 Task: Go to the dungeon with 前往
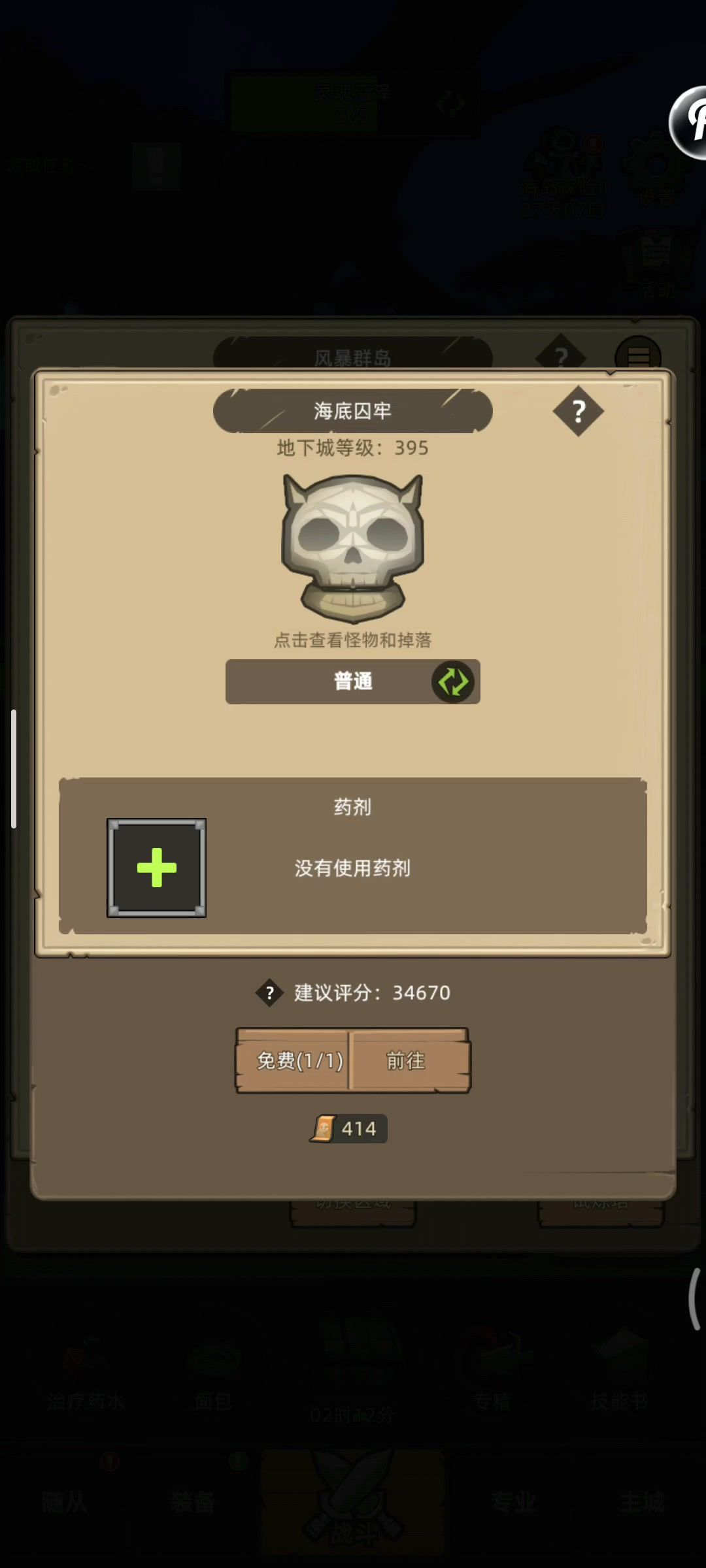(407, 1060)
